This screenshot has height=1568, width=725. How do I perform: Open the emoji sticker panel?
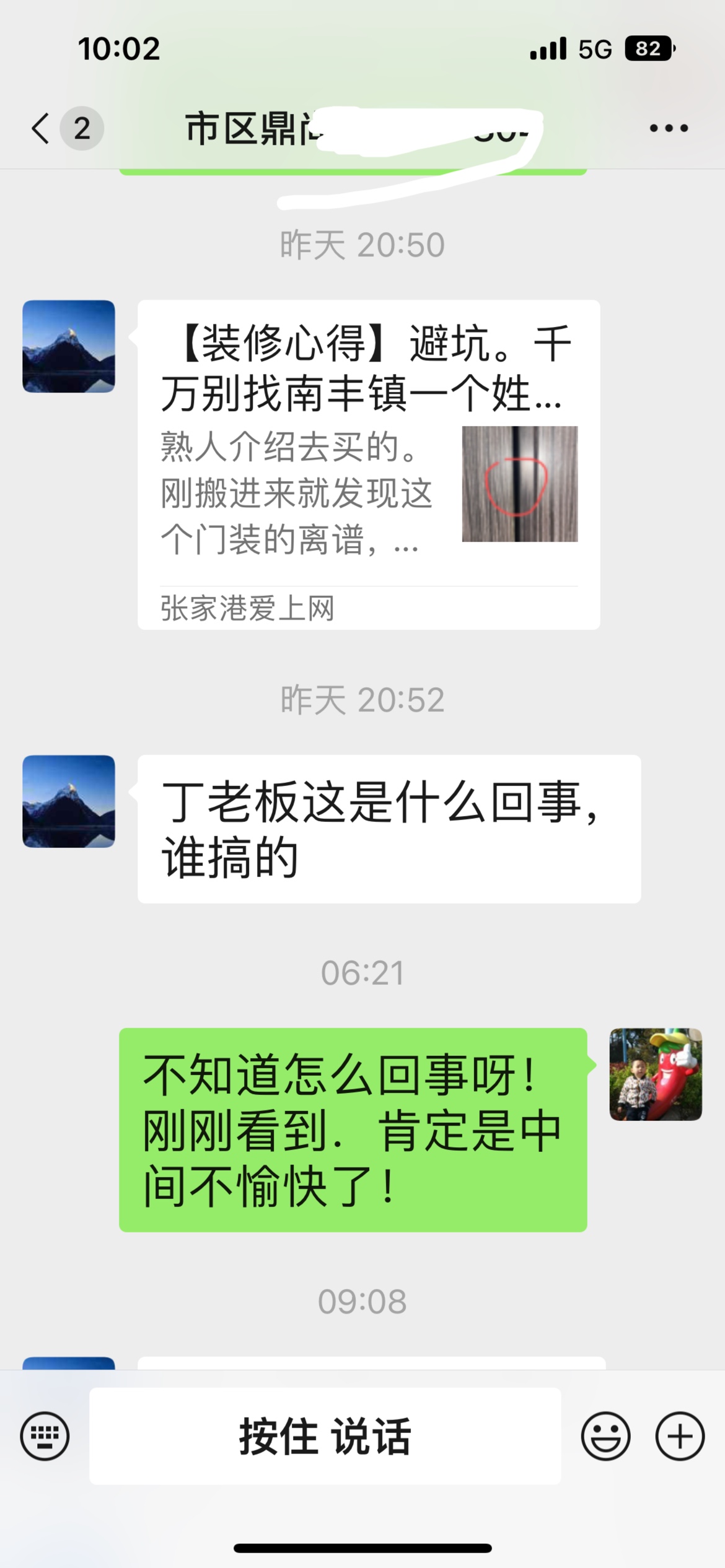pyautogui.click(x=605, y=1435)
